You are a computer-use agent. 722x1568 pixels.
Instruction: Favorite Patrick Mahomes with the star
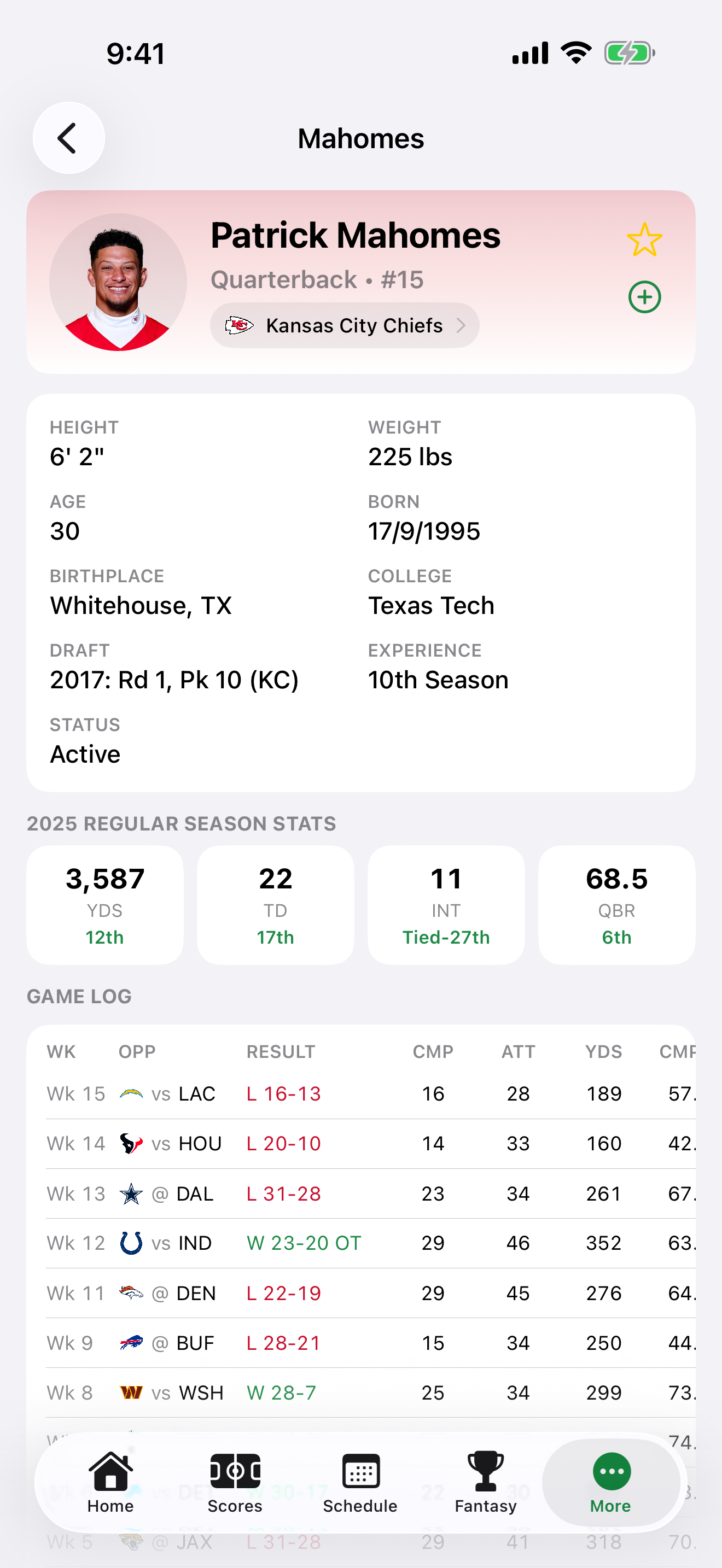[644, 239]
